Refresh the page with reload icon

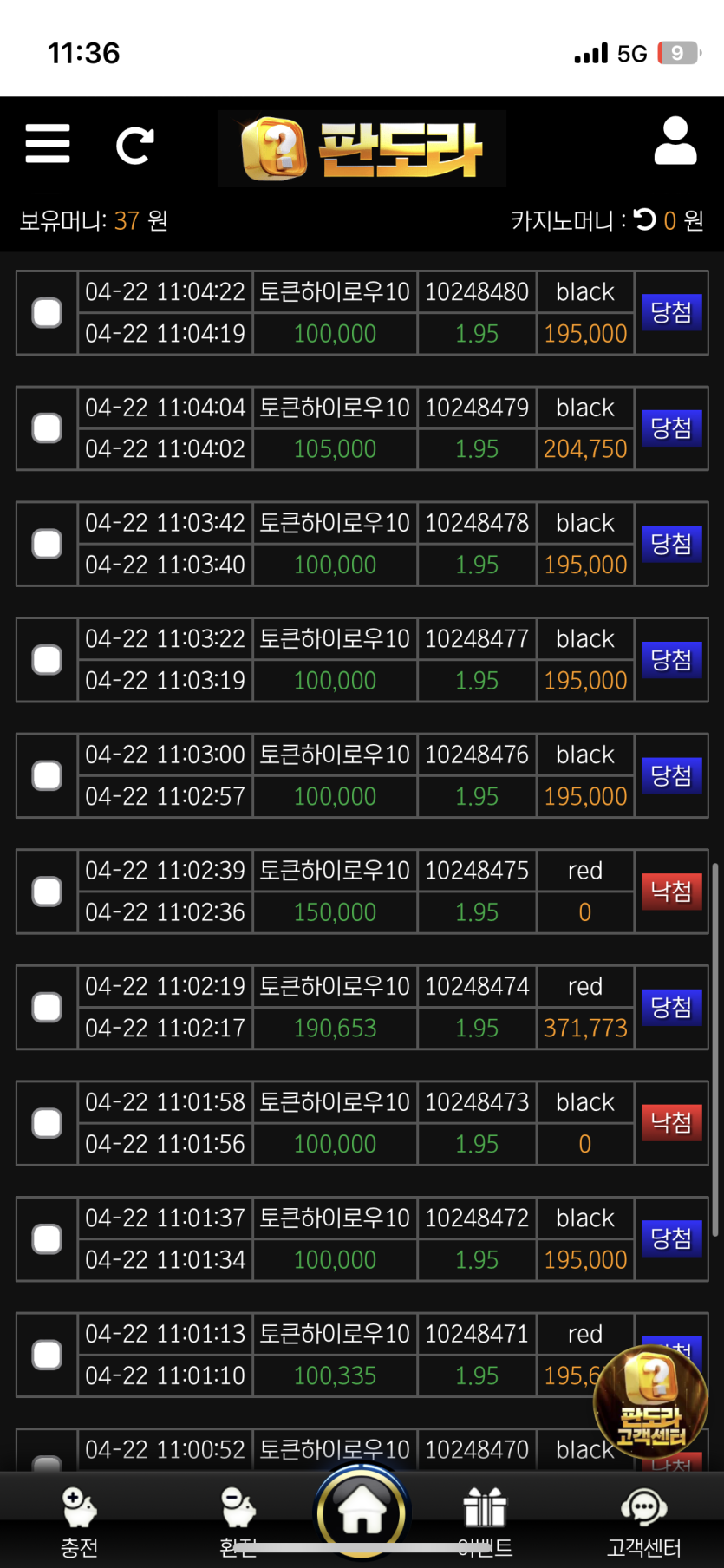[x=135, y=145]
